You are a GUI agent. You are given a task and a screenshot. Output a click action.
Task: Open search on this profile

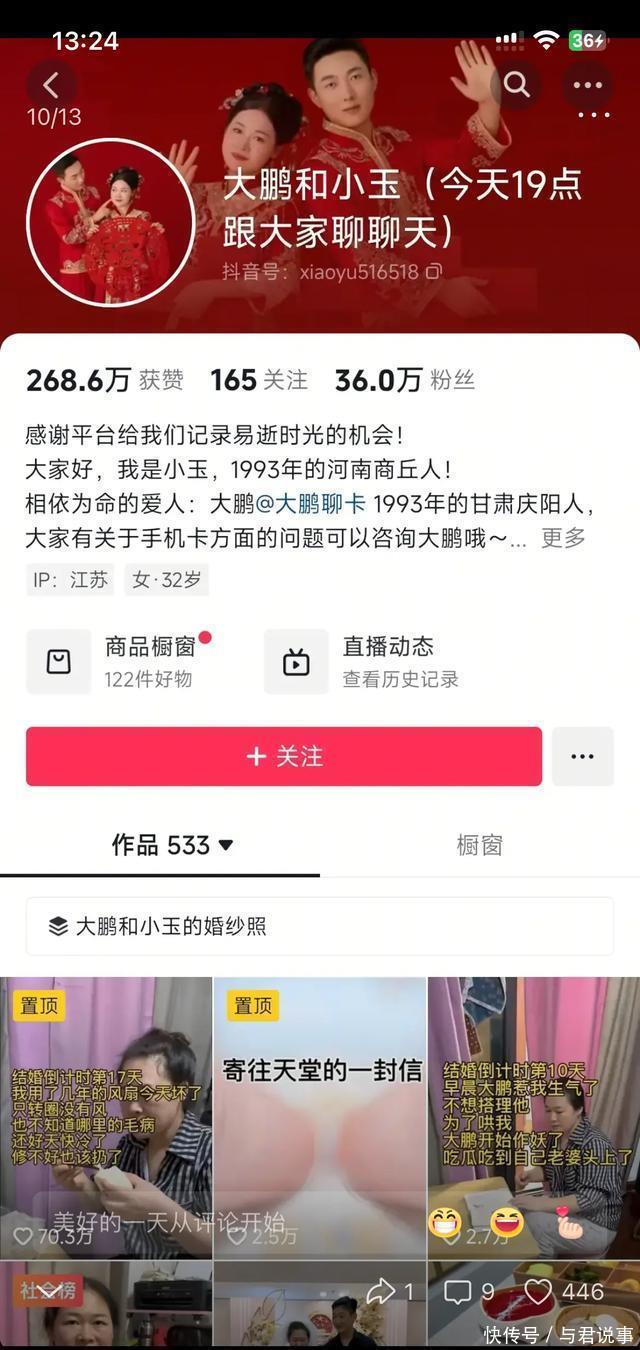pos(516,85)
